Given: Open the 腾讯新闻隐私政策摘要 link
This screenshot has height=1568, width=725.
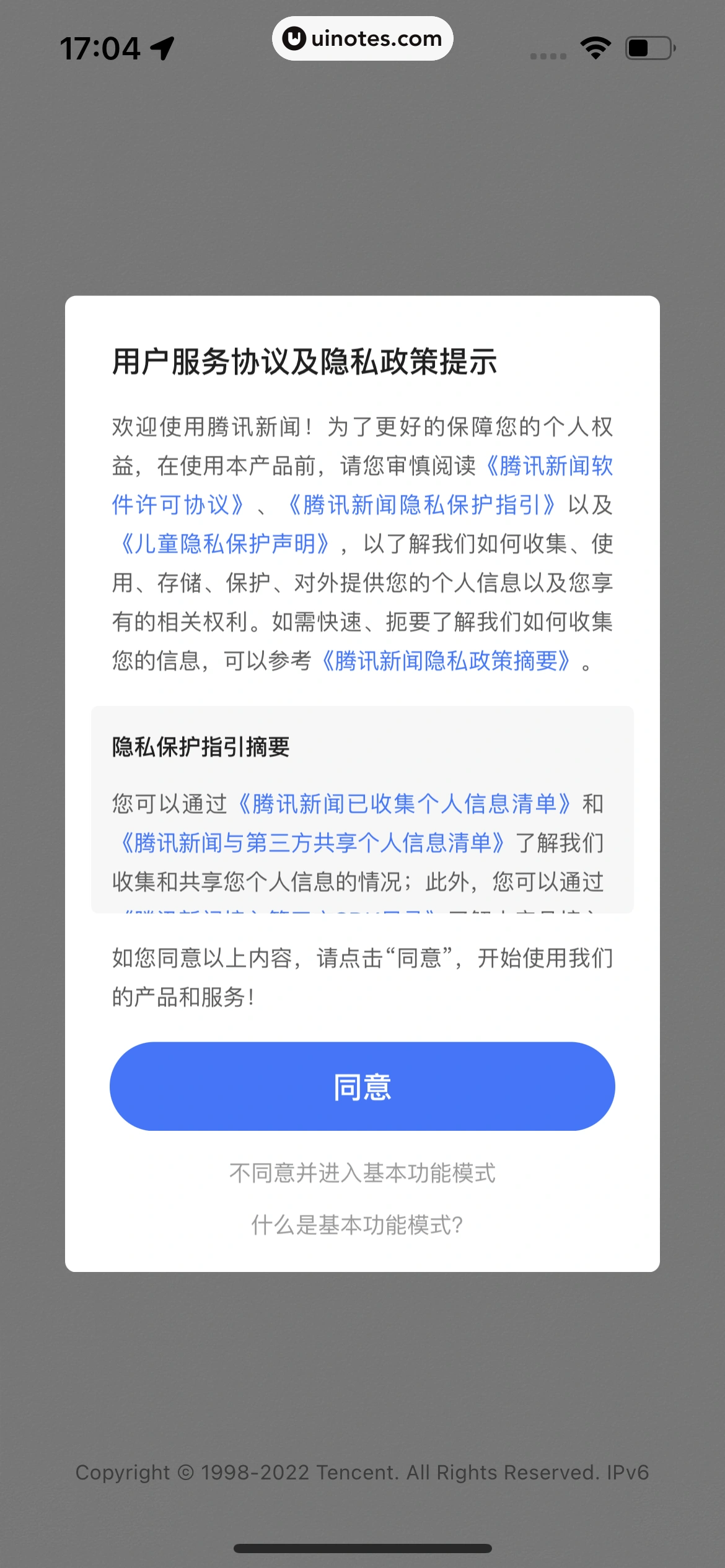Looking at the screenshot, I should pyautogui.click(x=446, y=661).
